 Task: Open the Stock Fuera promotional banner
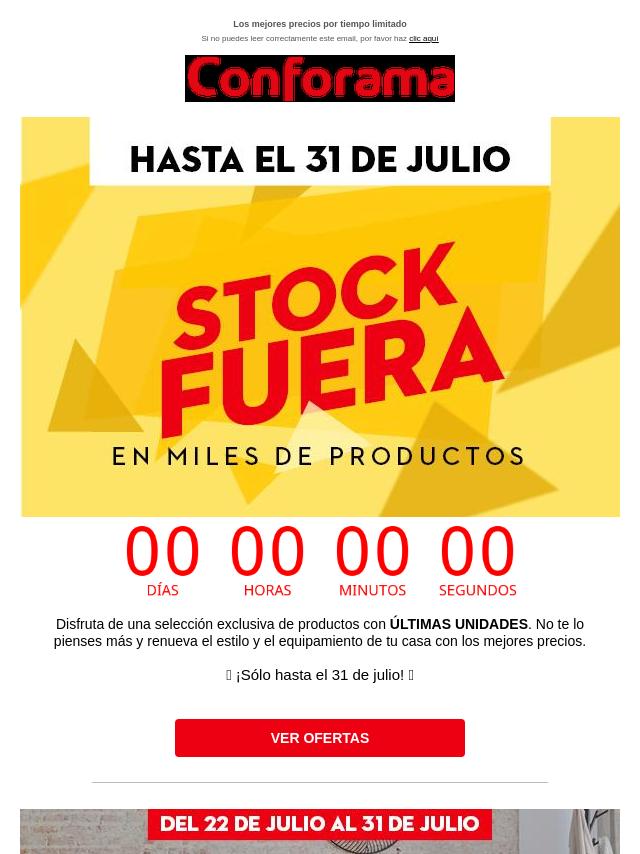pos(320,317)
